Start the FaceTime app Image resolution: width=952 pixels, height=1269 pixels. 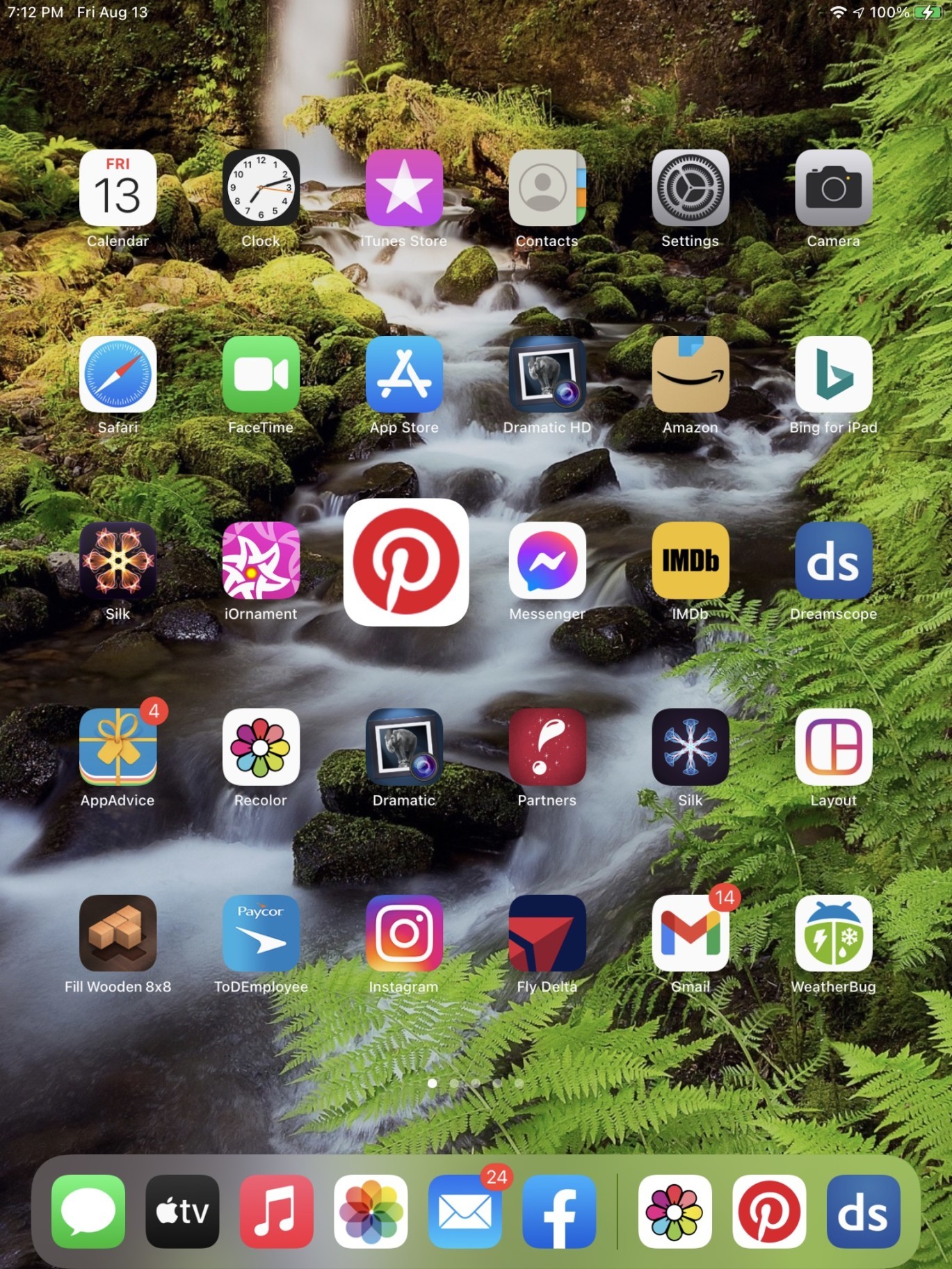coord(261,374)
